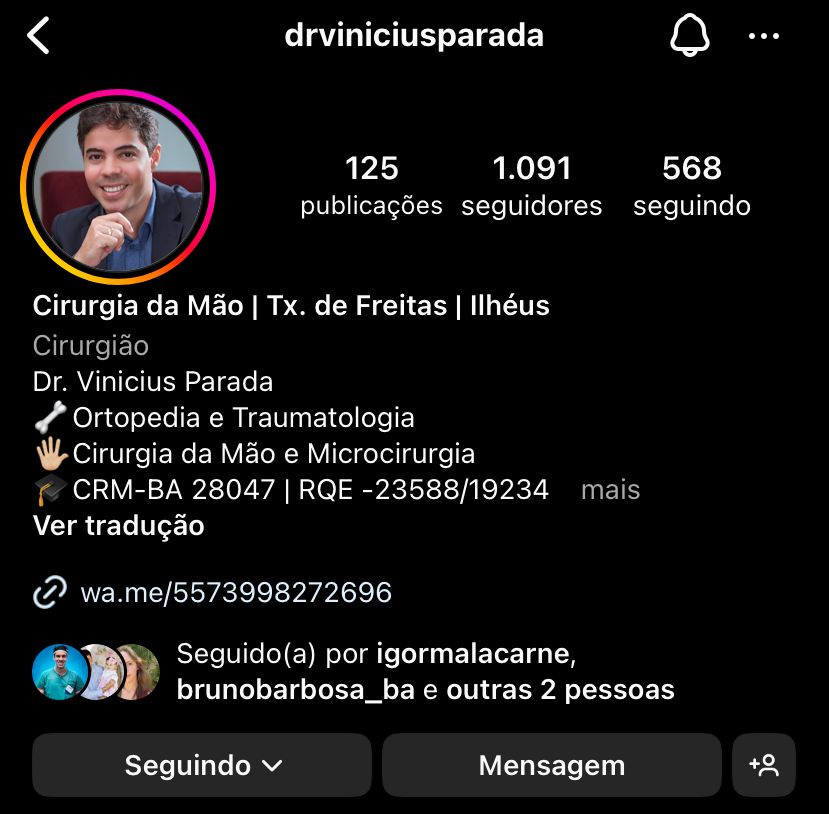This screenshot has width=829, height=814.
Task: Tap Ver tradução to translate bio
Action: (118, 526)
